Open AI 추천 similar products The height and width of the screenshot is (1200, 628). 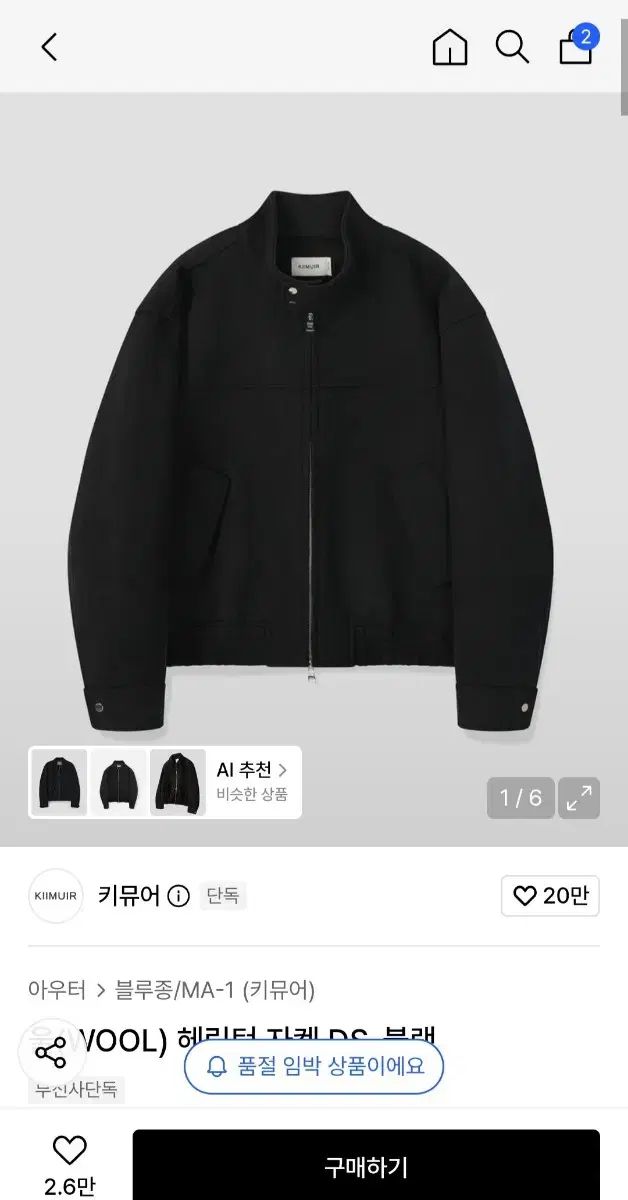(253, 782)
